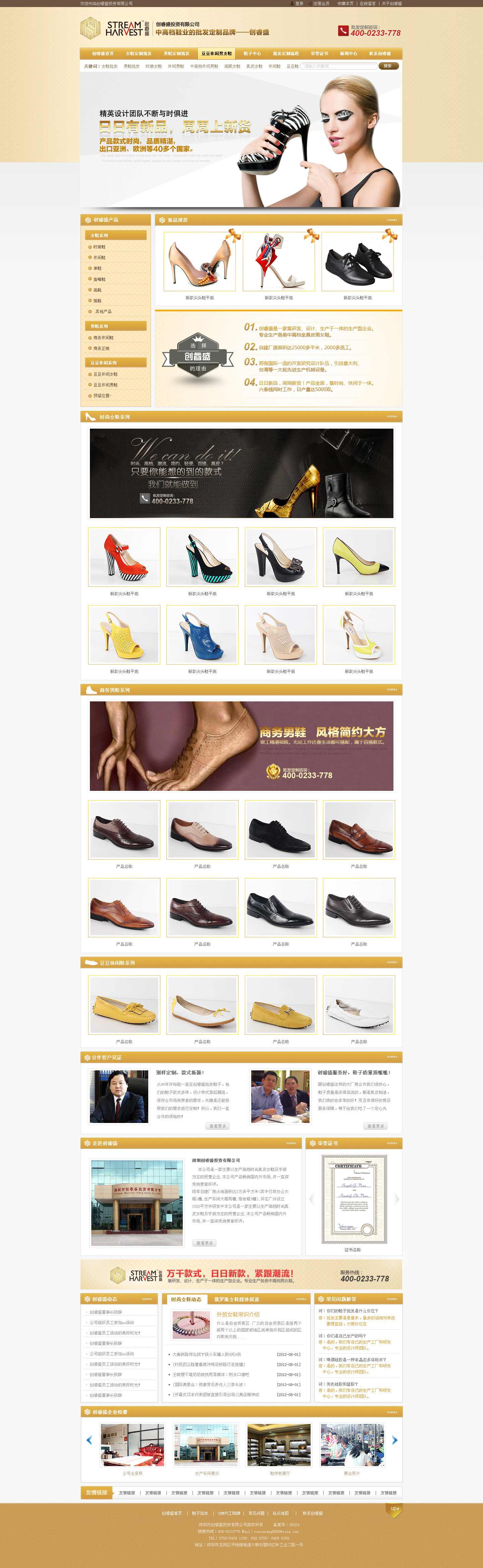Open 联系创睿盛 in the navigation bar
The height and width of the screenshot is (1568, 483).
(x=380, y=54)
